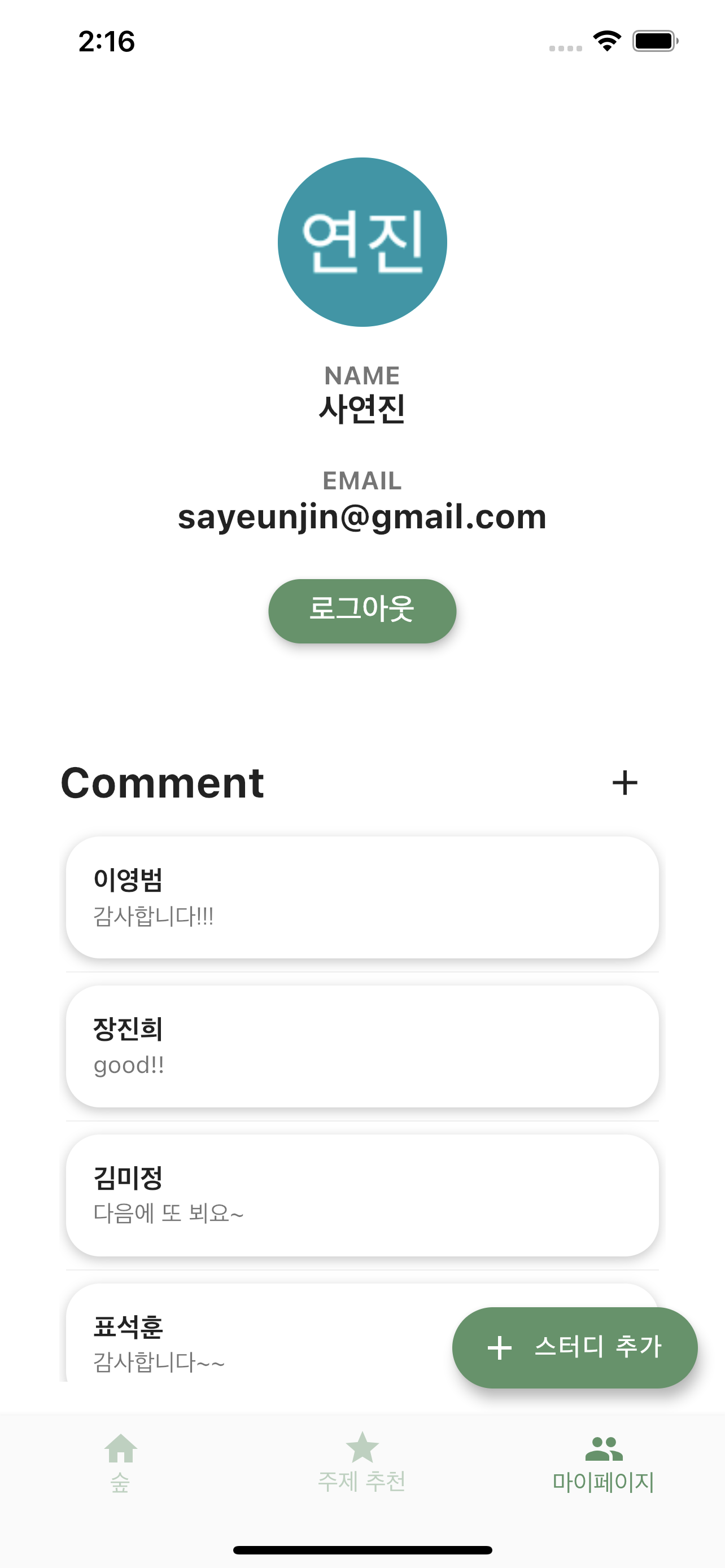The height and width of the screenshot is (1568, 725).
Task: Switch to the 주제 추천 tab
Action: [x=362, y=1462]
